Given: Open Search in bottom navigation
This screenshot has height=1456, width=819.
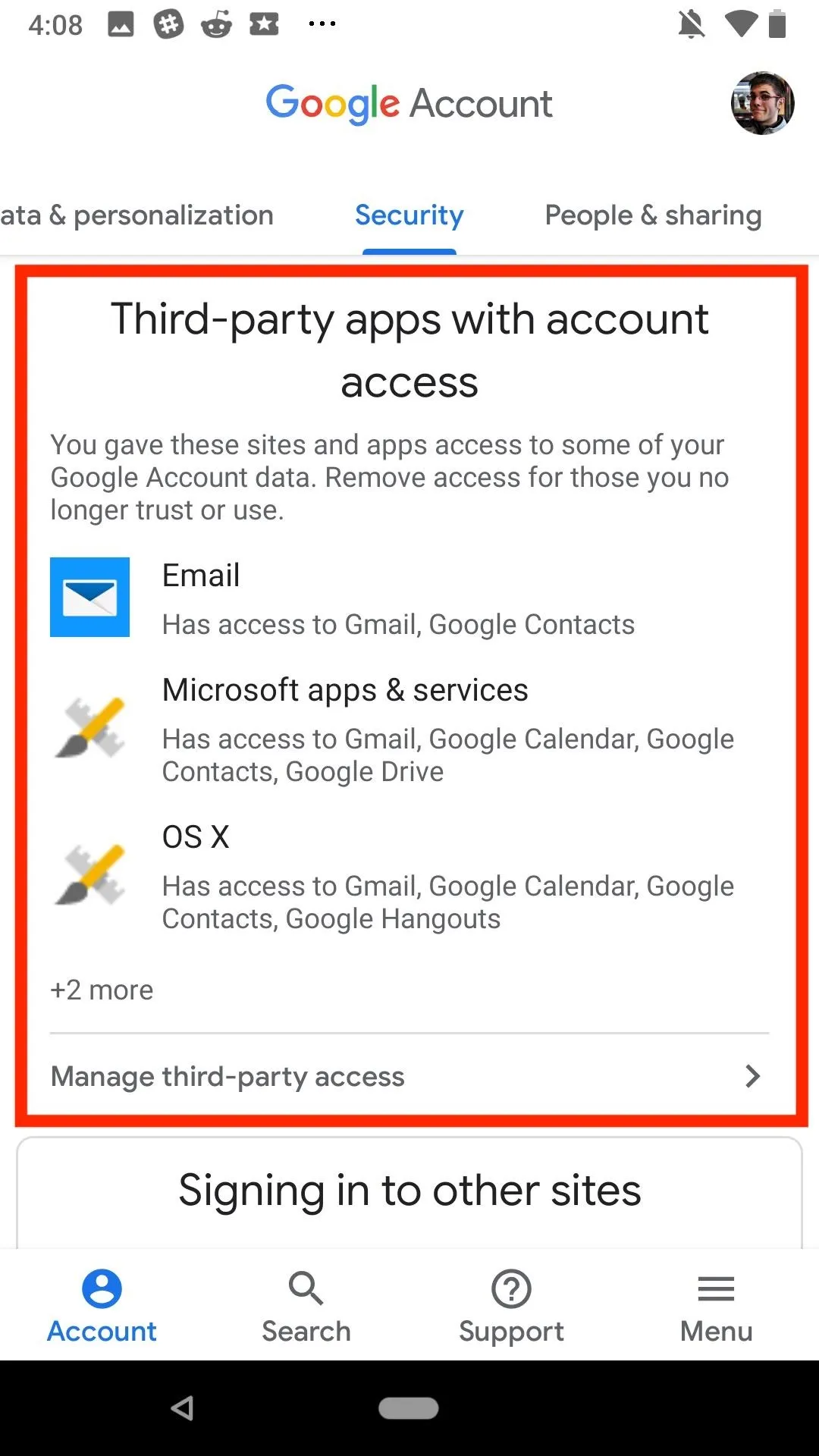Looking at the screenshot, I should click(x=306, y=1306).
